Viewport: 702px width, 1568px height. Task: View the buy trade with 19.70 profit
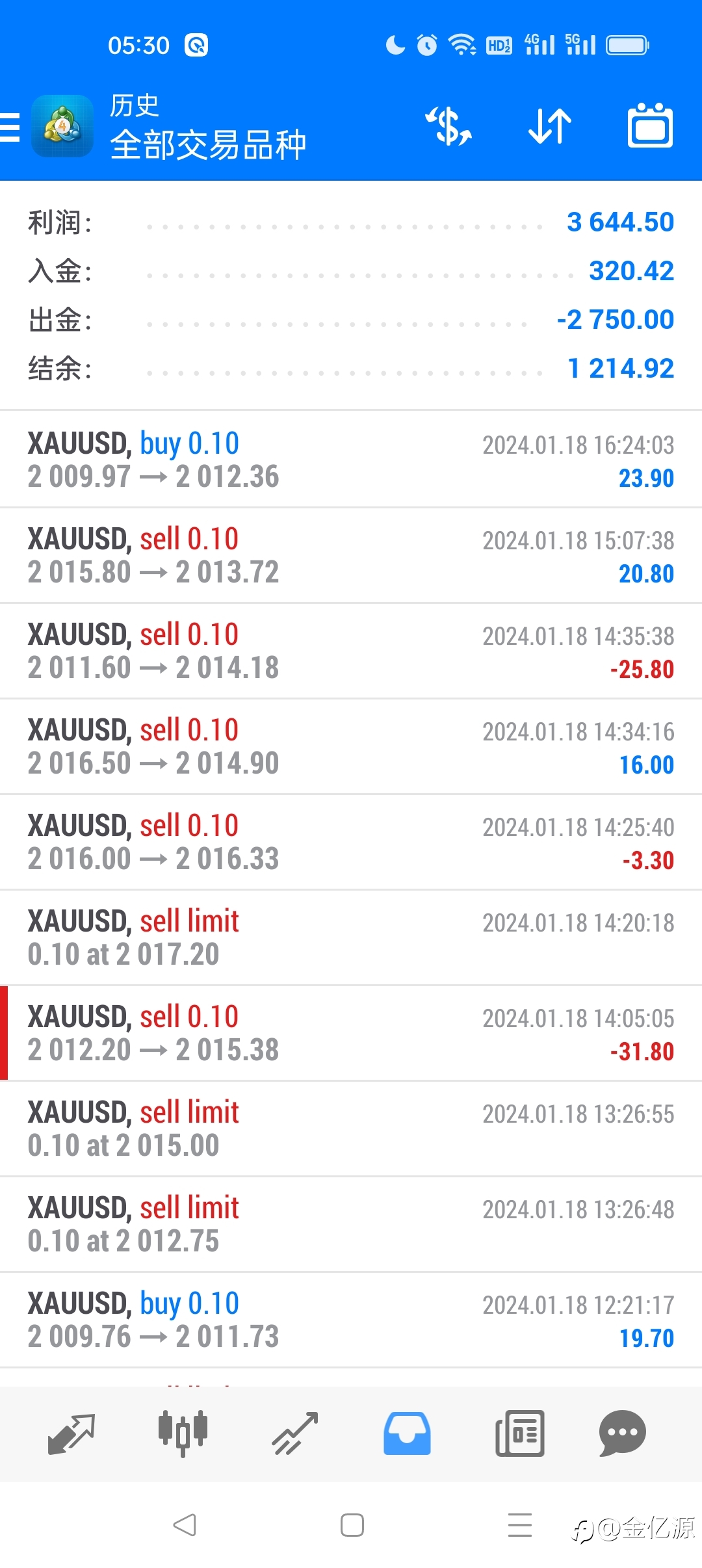351,1320
